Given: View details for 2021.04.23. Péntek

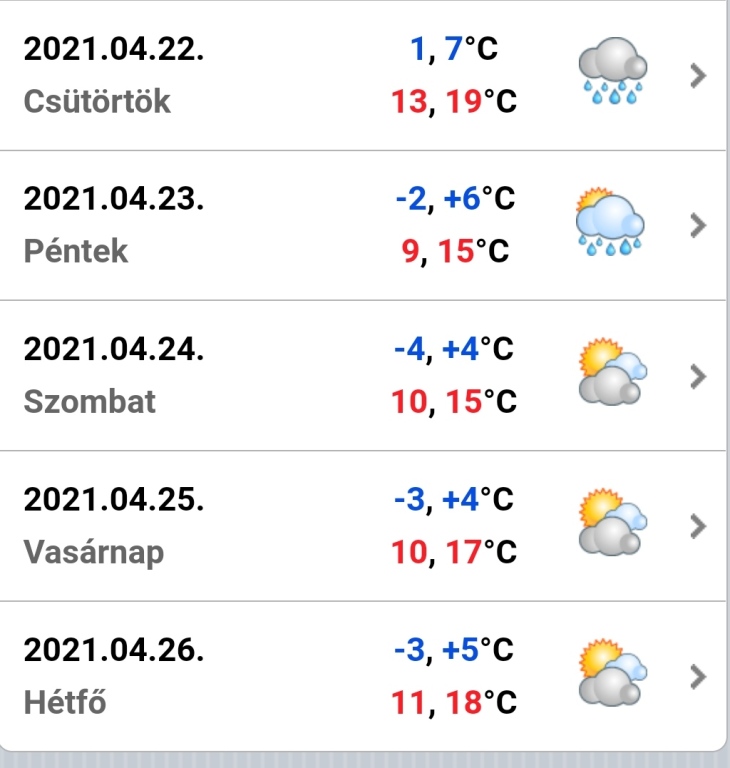Looking at the screenshot, I should coord(364,225).
